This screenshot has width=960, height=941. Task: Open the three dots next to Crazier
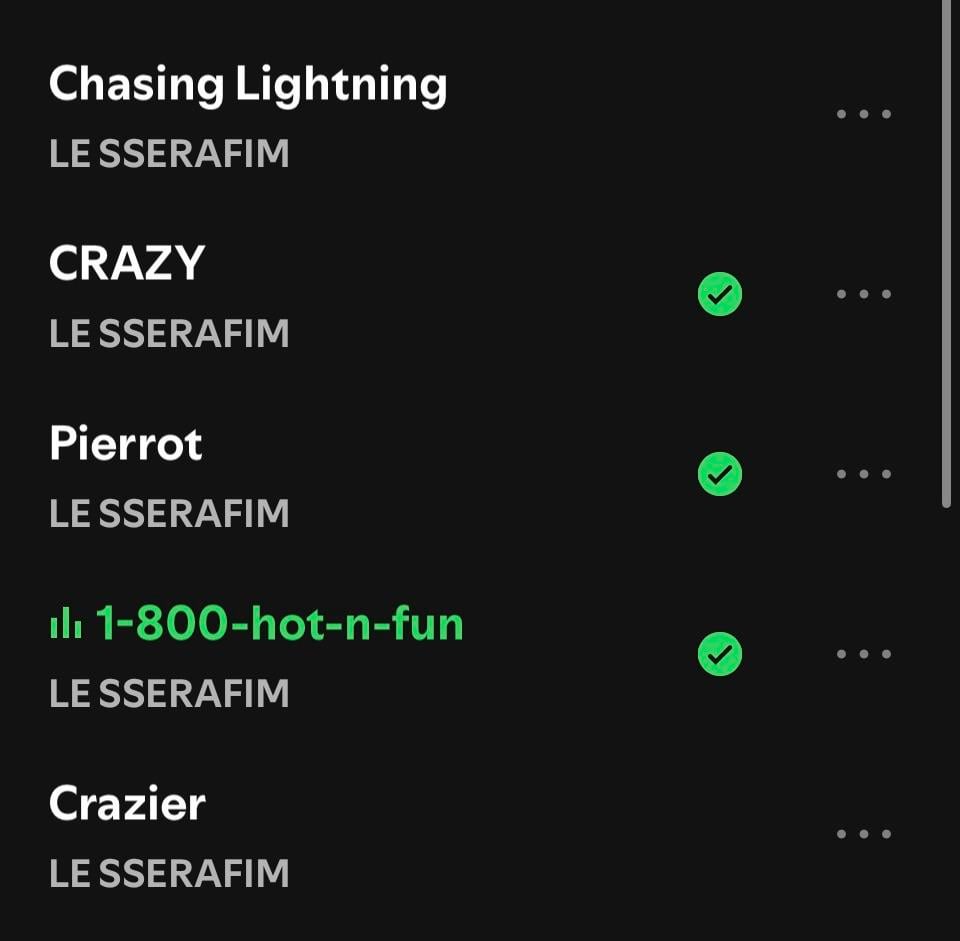tap(863, 834)
